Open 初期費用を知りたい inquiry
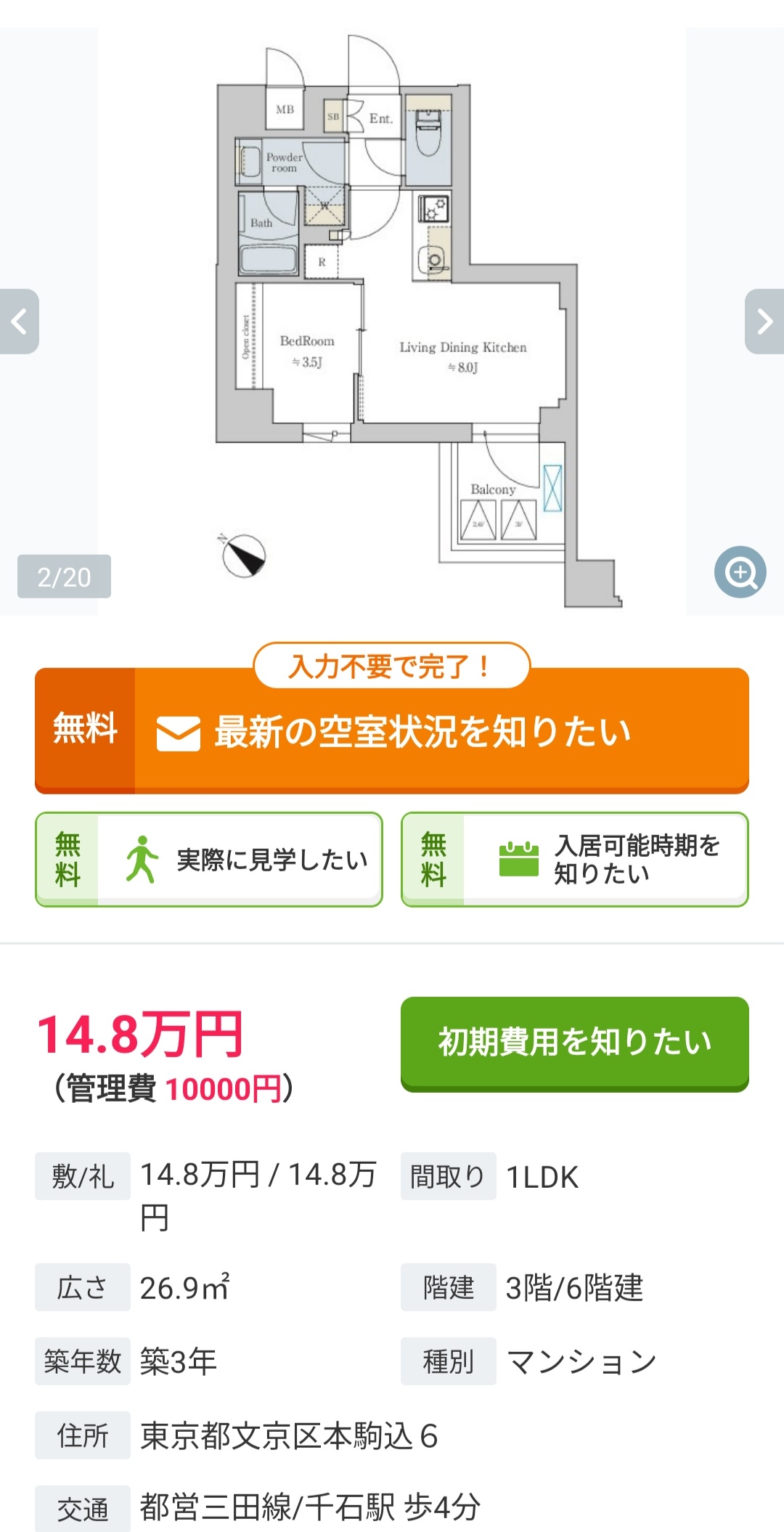 pos(575,1043)
